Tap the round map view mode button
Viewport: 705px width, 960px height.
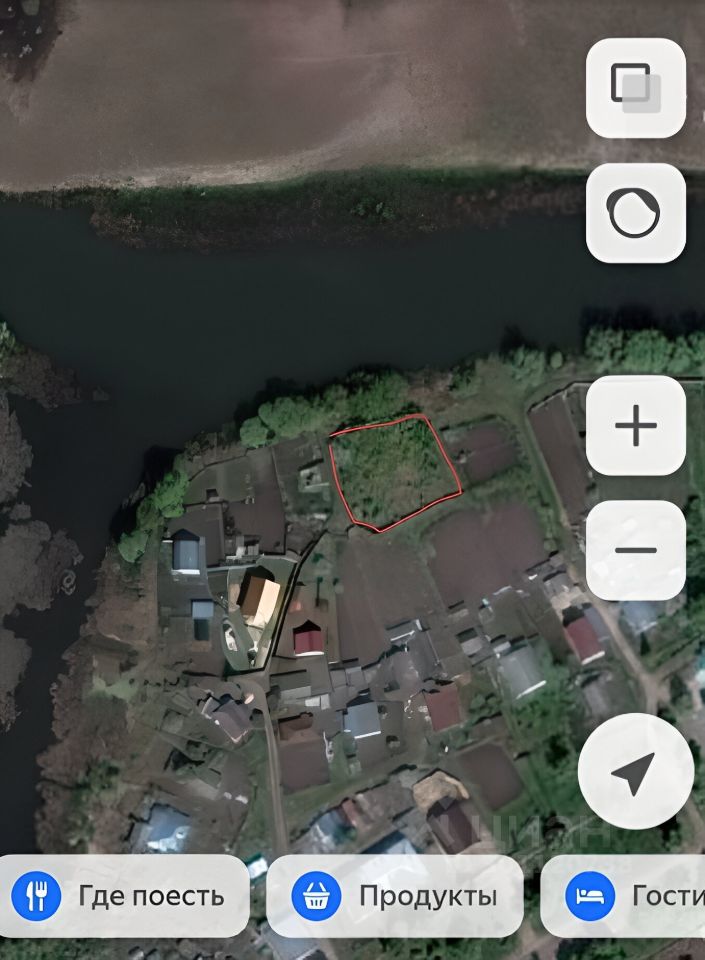(x=635, y=213)
